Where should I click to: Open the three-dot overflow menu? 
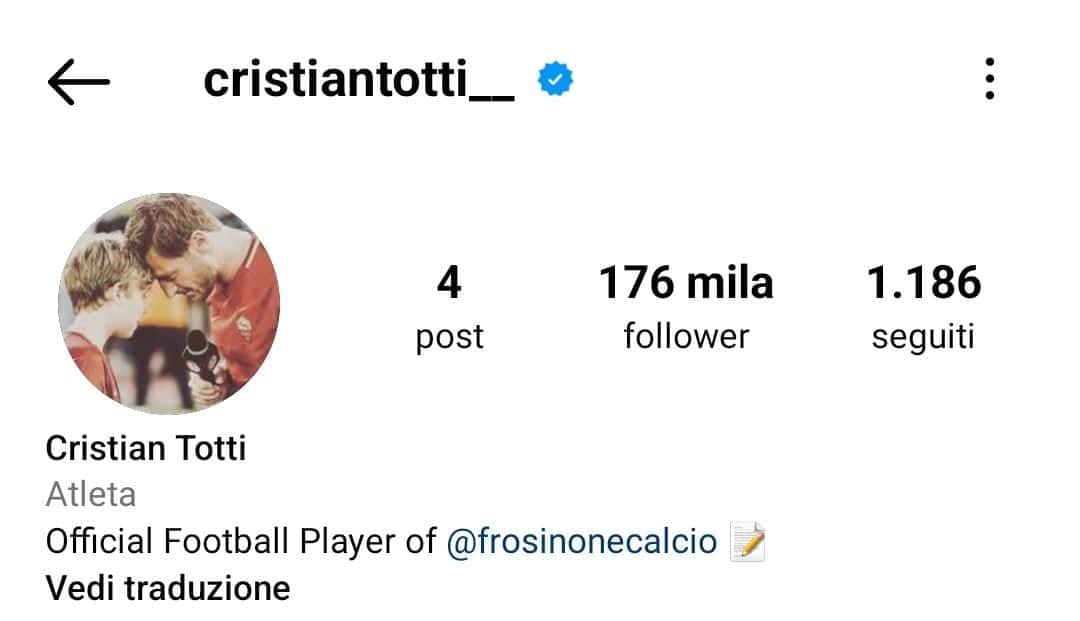(989, 79)
